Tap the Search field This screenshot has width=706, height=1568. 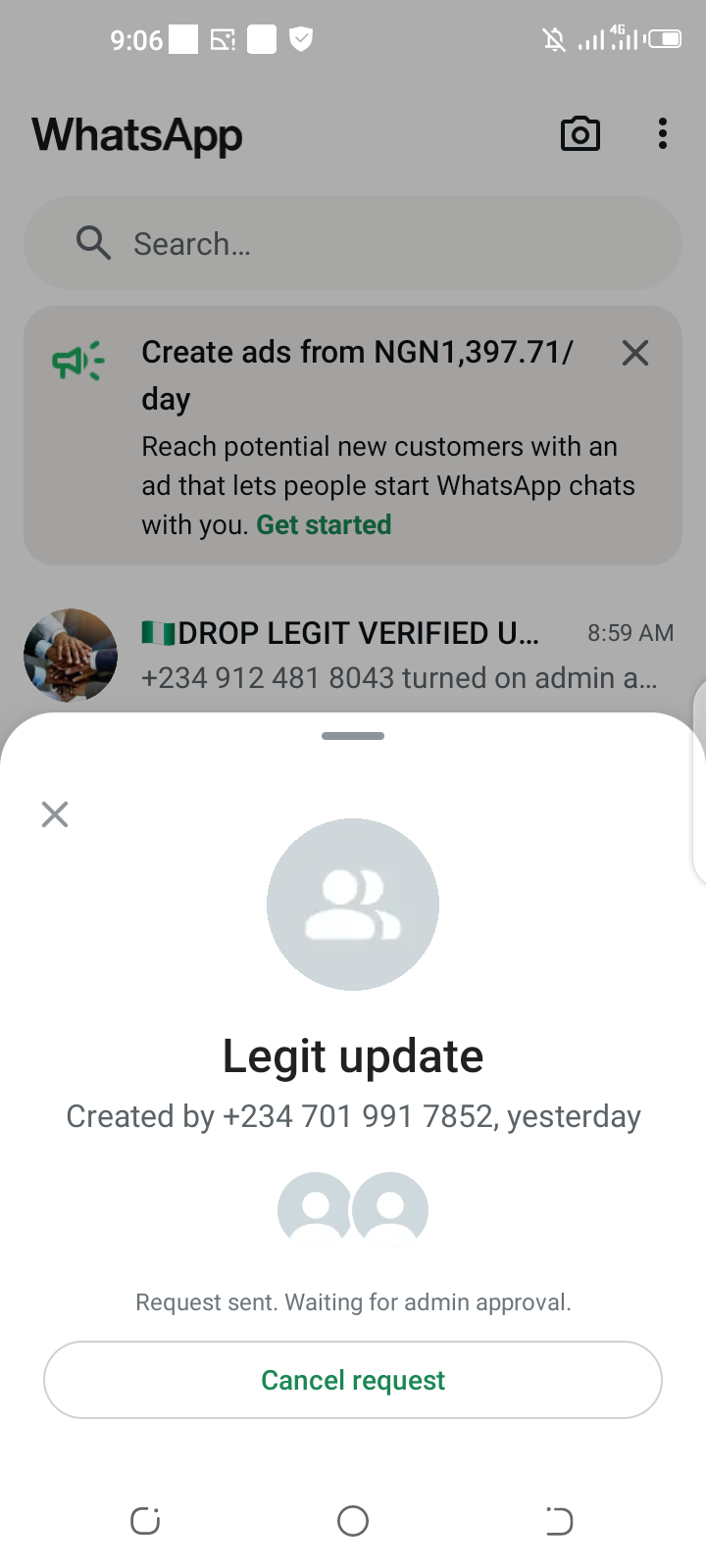(x=353, y=243)
